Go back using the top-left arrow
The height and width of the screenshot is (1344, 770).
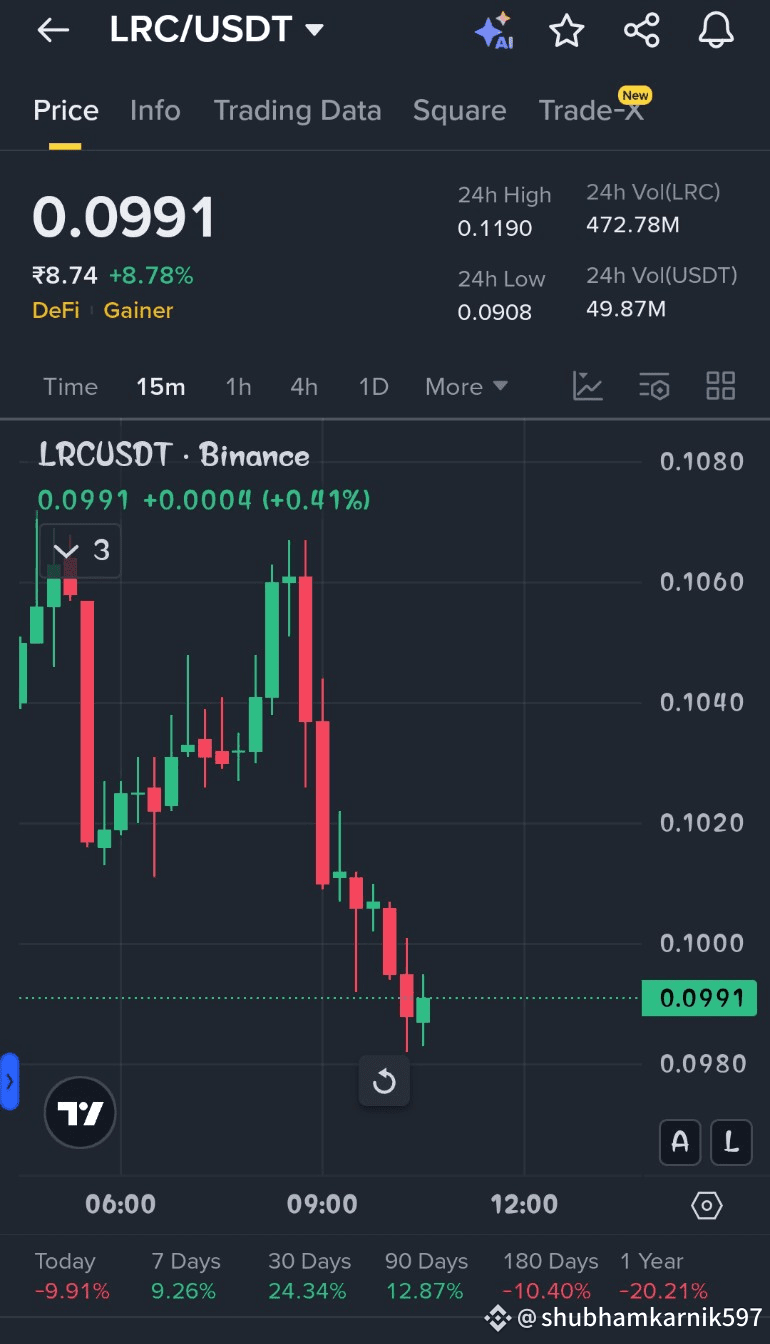(x=53, y=30)
